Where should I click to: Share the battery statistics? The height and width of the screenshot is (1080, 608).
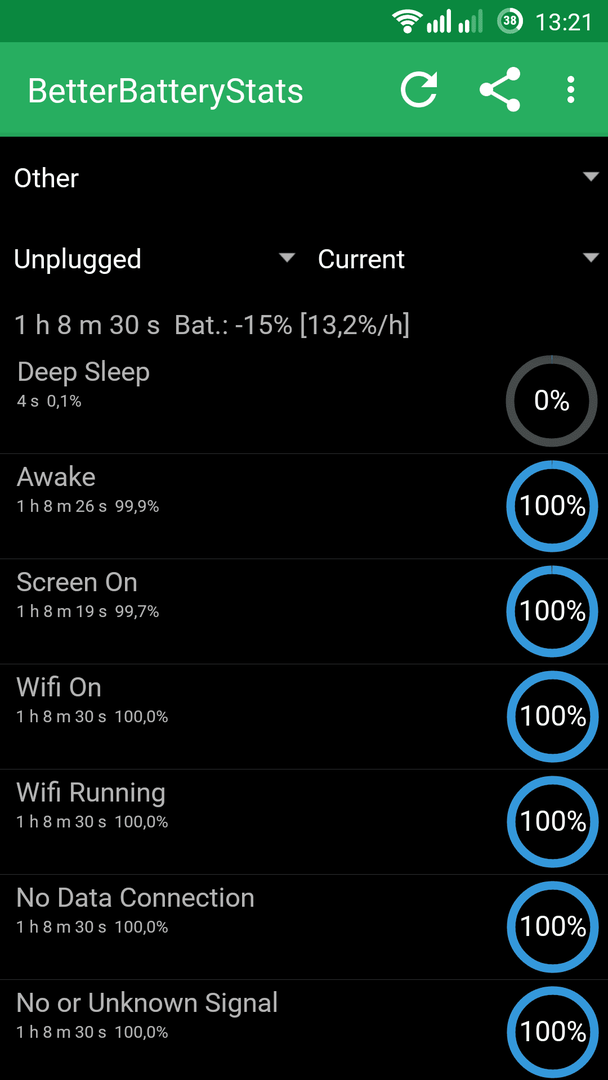[x=500, y=90]
